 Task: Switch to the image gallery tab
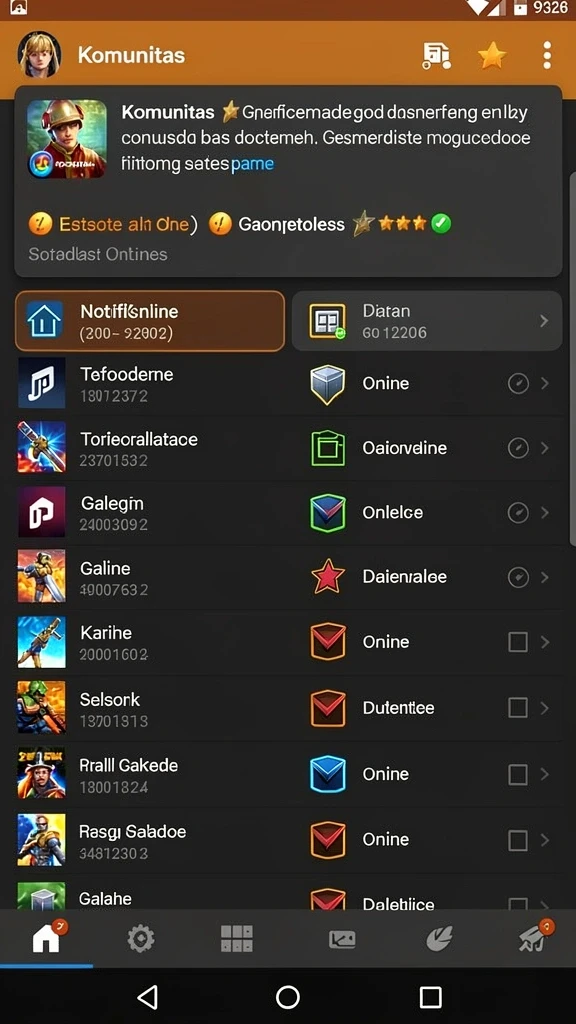[x=342, y=940]
